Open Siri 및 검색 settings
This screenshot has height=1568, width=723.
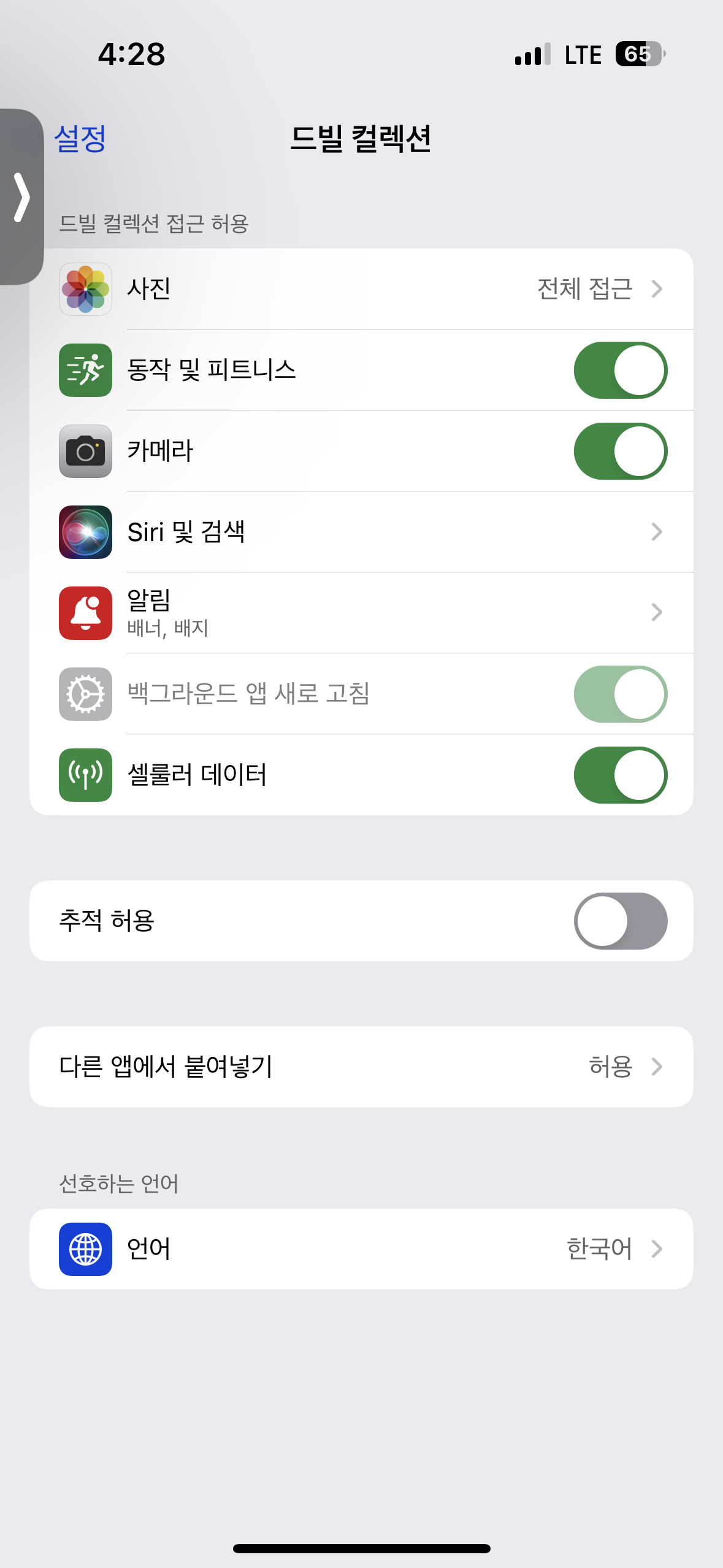pos(361,532)
